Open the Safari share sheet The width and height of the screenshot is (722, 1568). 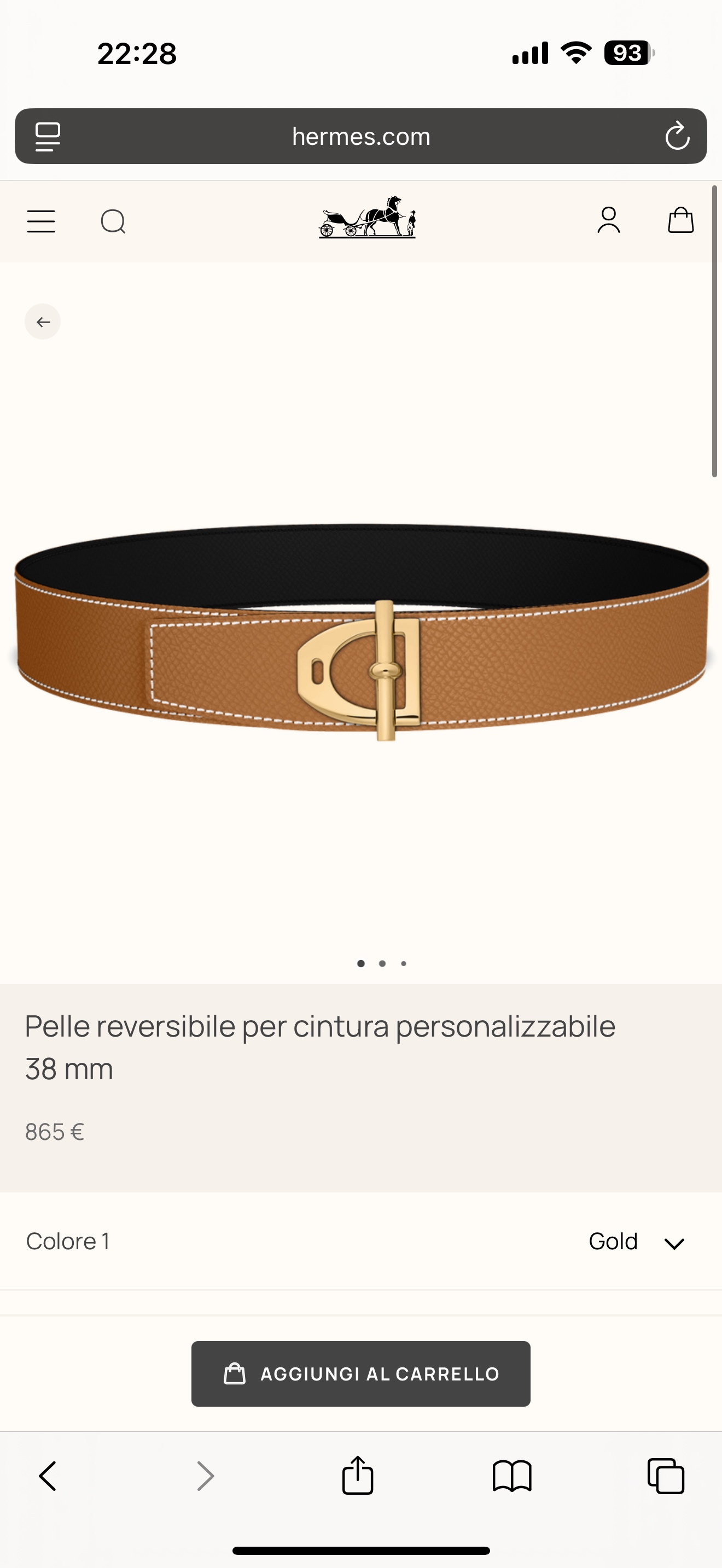click(357, 1476)
